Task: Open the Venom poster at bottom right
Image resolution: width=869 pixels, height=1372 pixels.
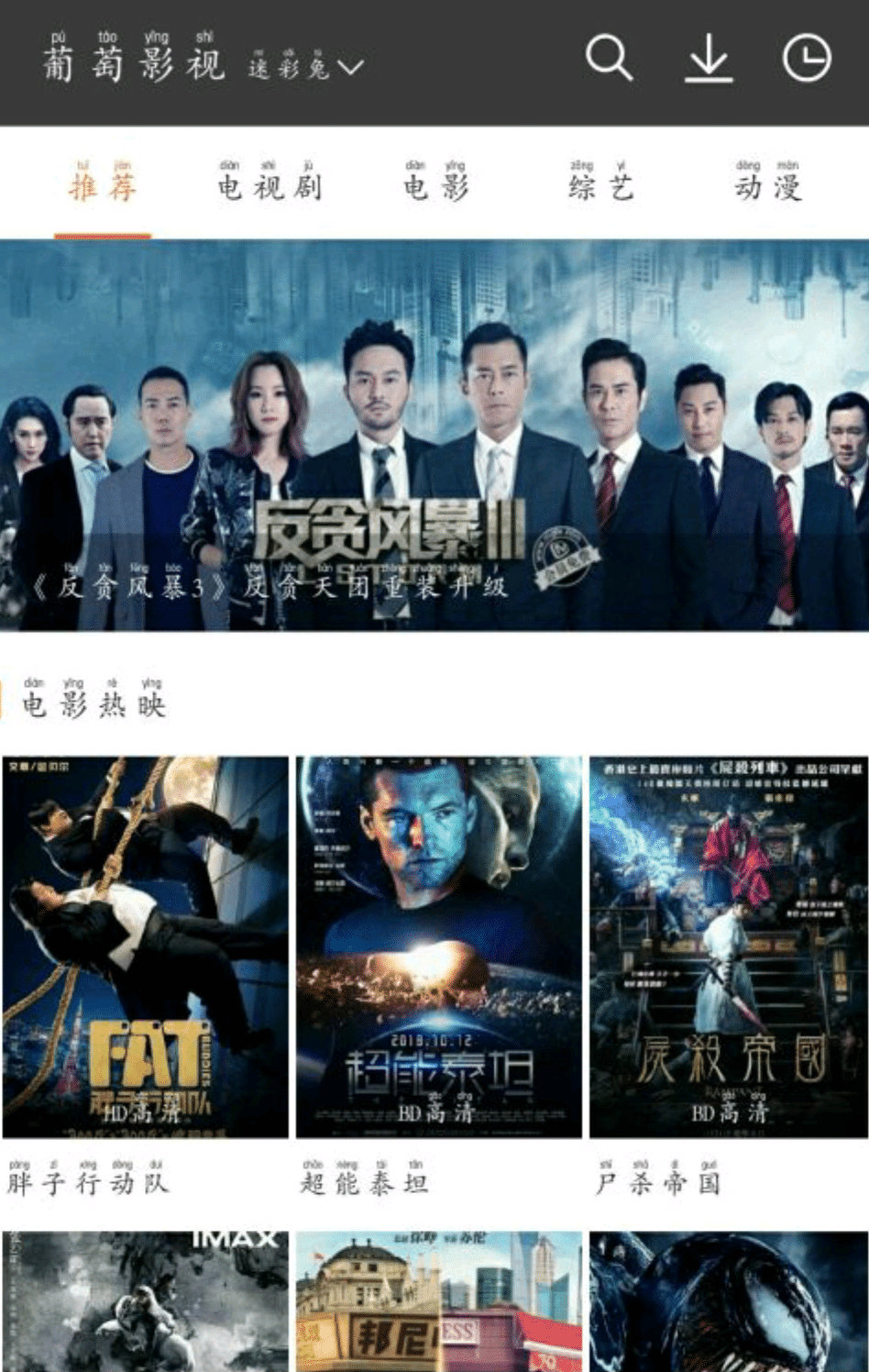Action: click(x=724, y=1302)
